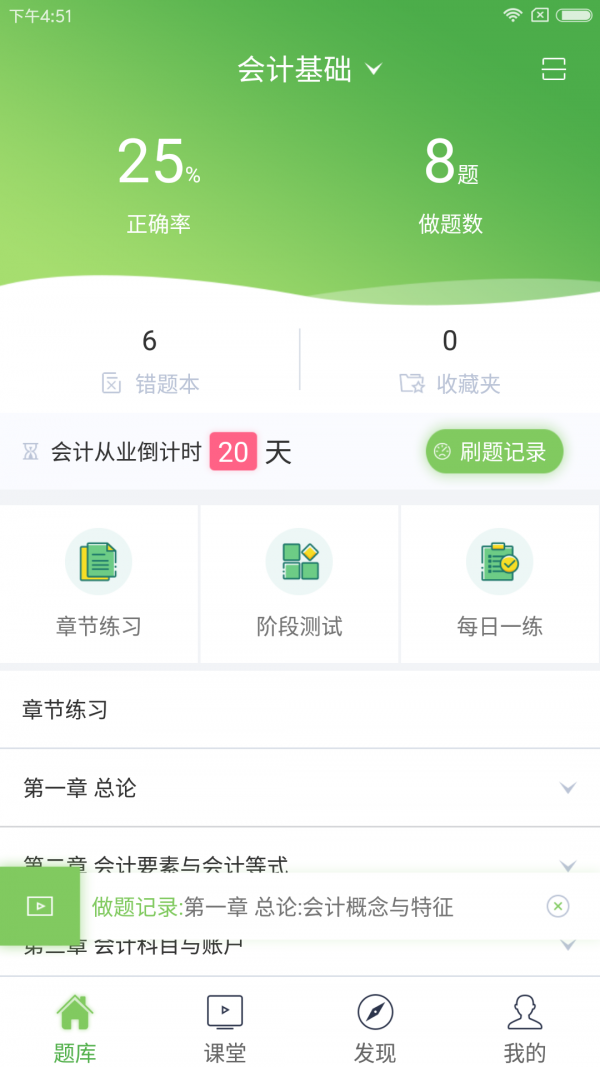Image resolution: width=600 pixels, height=1067 pixels.
Task: Open 刷题记录 practice history
Action: (x=495, y=452)
